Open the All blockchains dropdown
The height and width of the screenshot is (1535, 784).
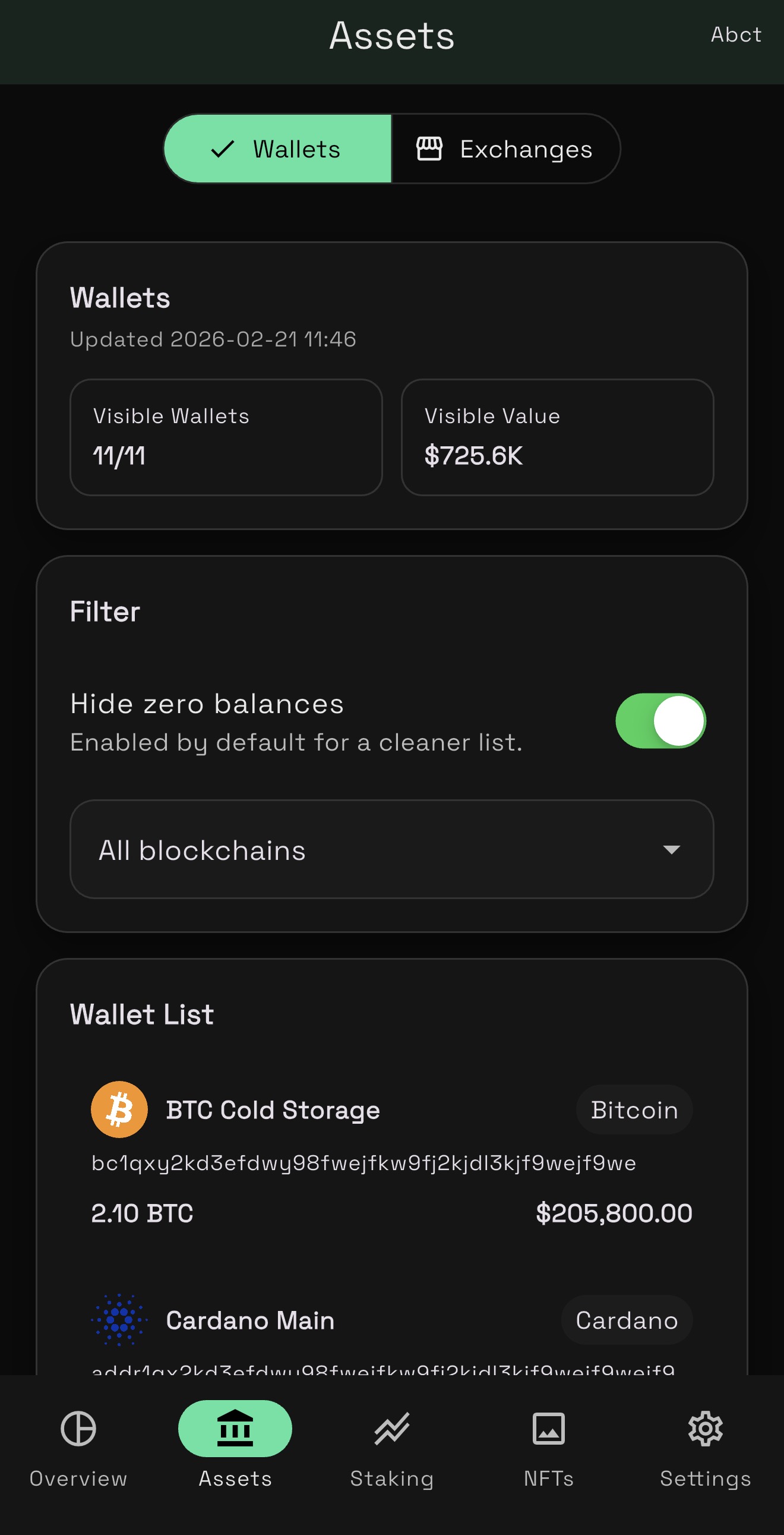[x=391, y=850]
